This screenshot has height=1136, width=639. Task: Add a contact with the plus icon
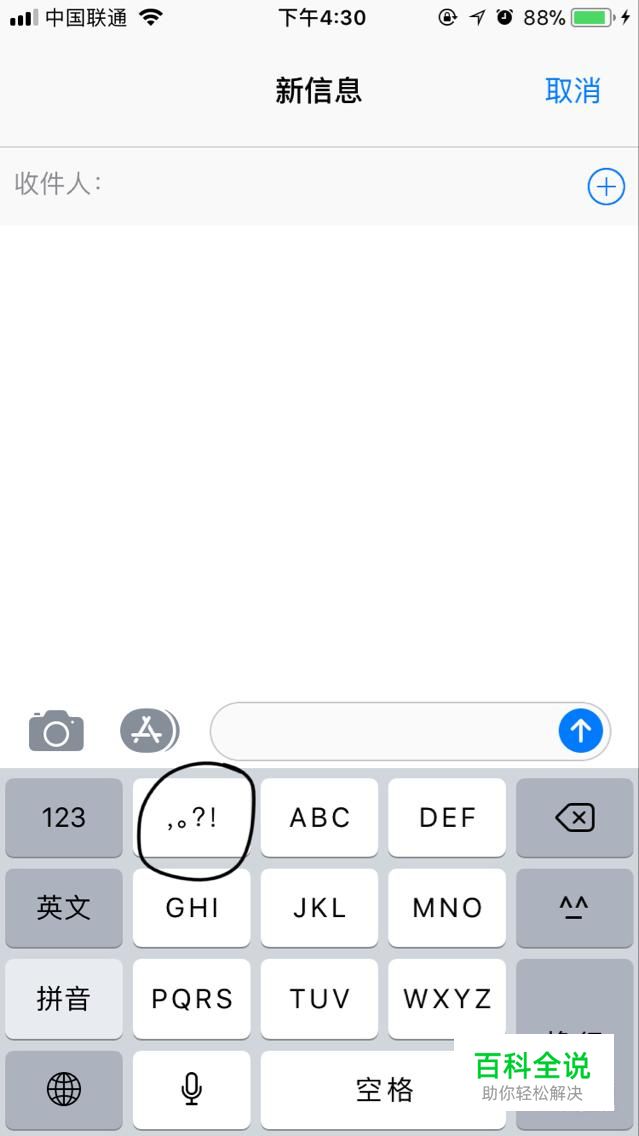click(x=605, y=186)
